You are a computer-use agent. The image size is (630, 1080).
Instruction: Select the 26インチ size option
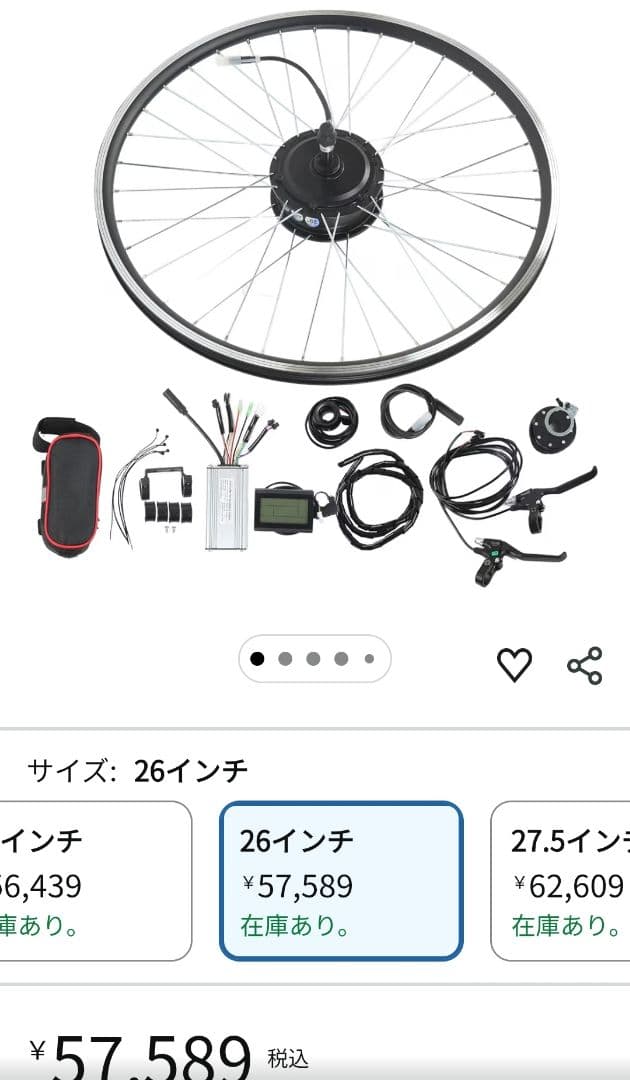coord(341,881)
